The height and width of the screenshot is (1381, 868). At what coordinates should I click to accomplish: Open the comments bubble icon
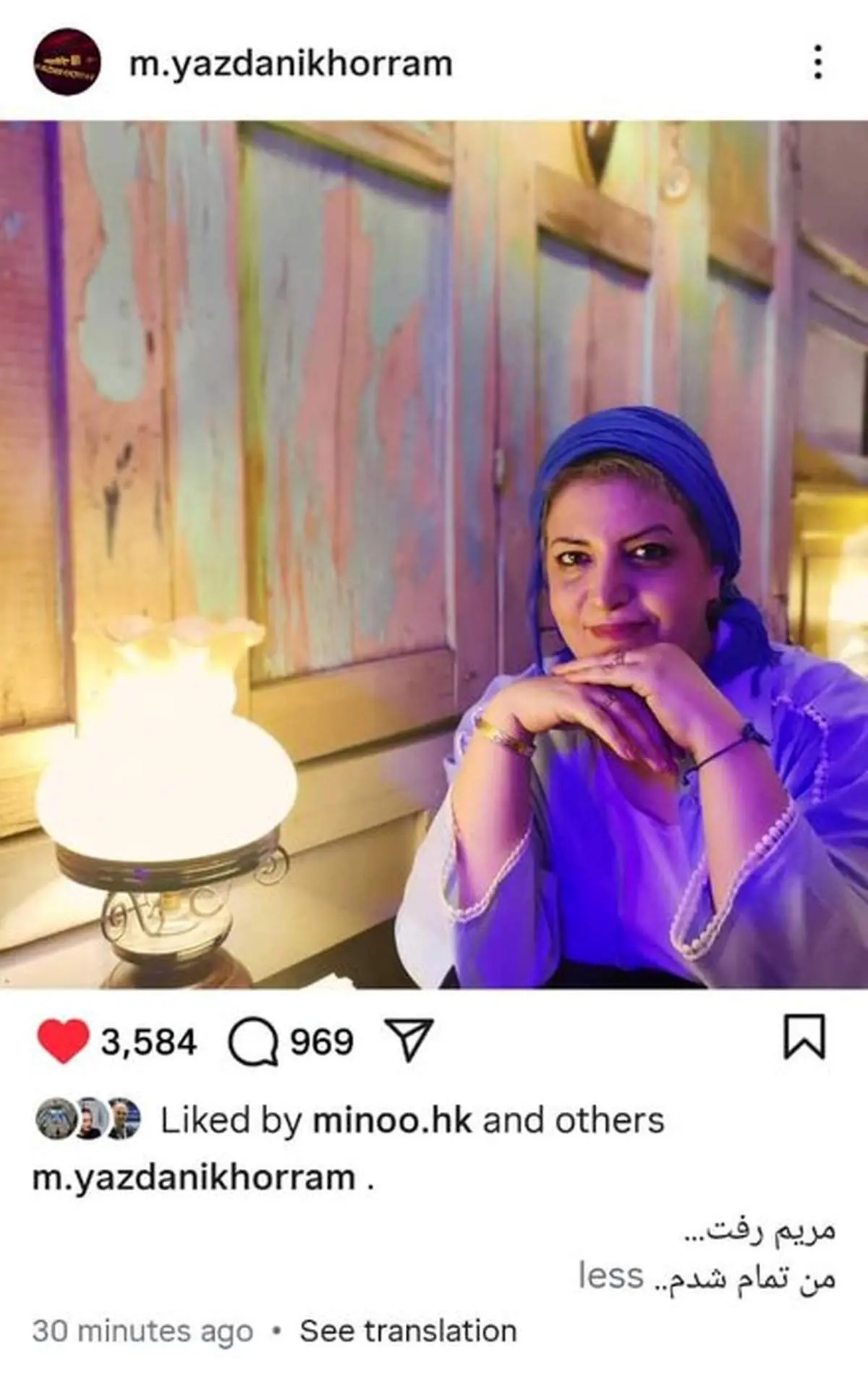[253, 1042]
